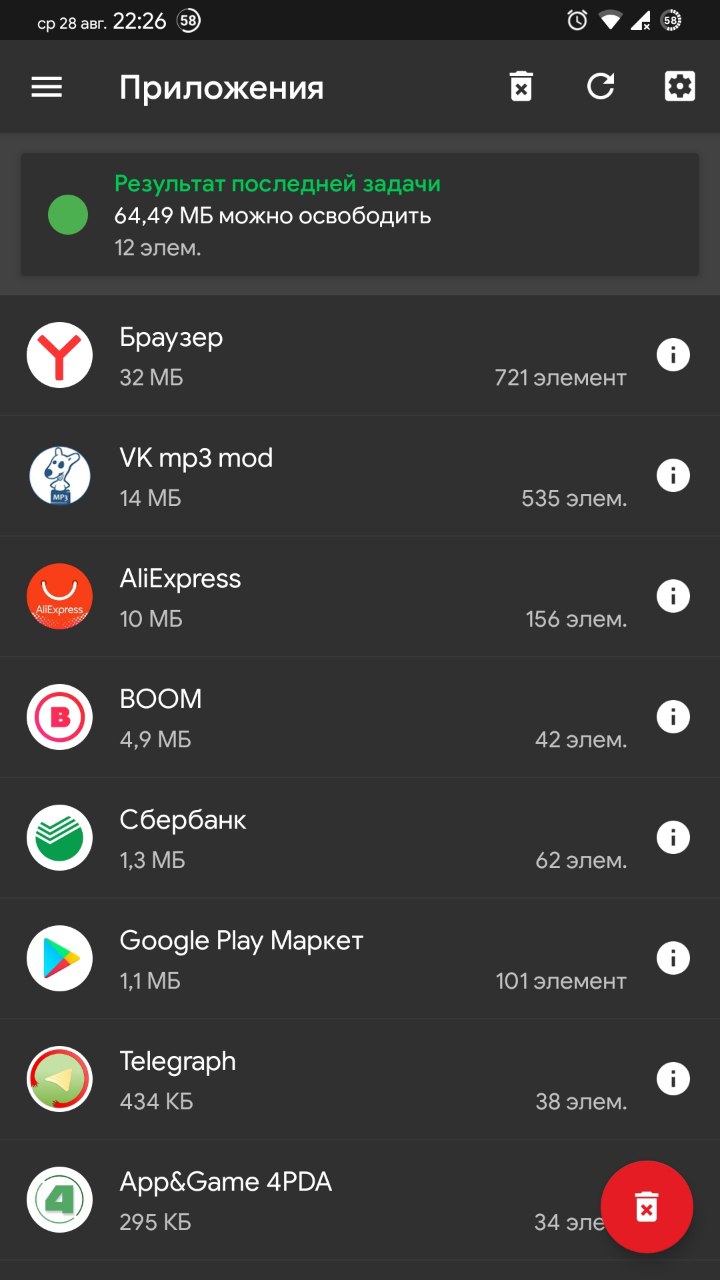Viewport: 720px width, 1280px height.
Task: Open the last task result card
Action: pos(360,214)
